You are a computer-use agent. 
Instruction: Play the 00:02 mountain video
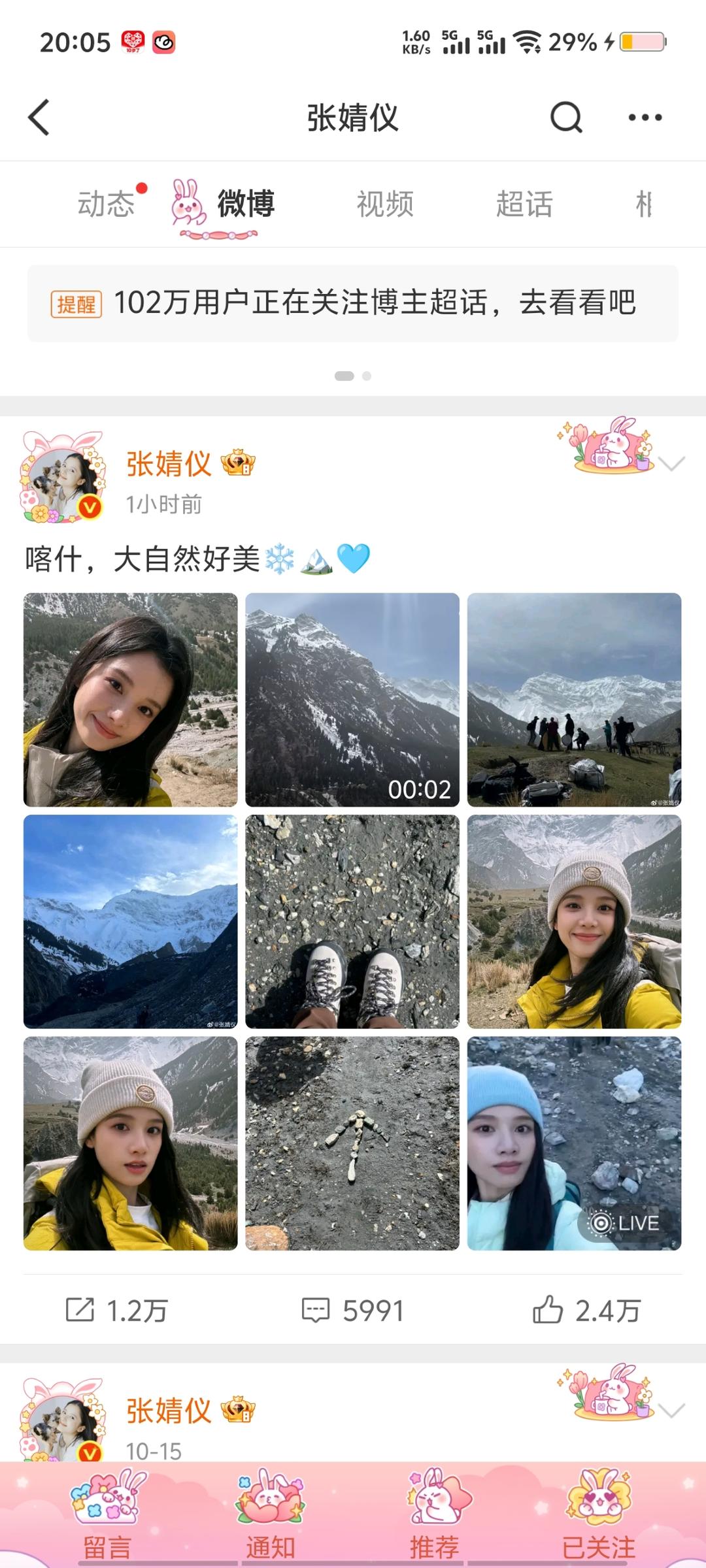click(352, 700)
